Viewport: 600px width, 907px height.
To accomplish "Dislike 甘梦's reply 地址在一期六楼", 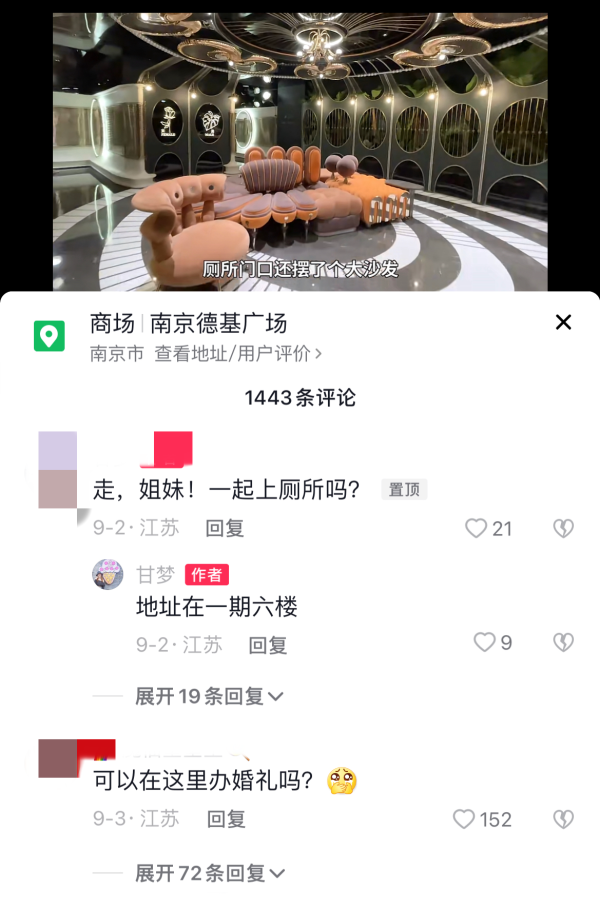I will click(x=563, y=643).
